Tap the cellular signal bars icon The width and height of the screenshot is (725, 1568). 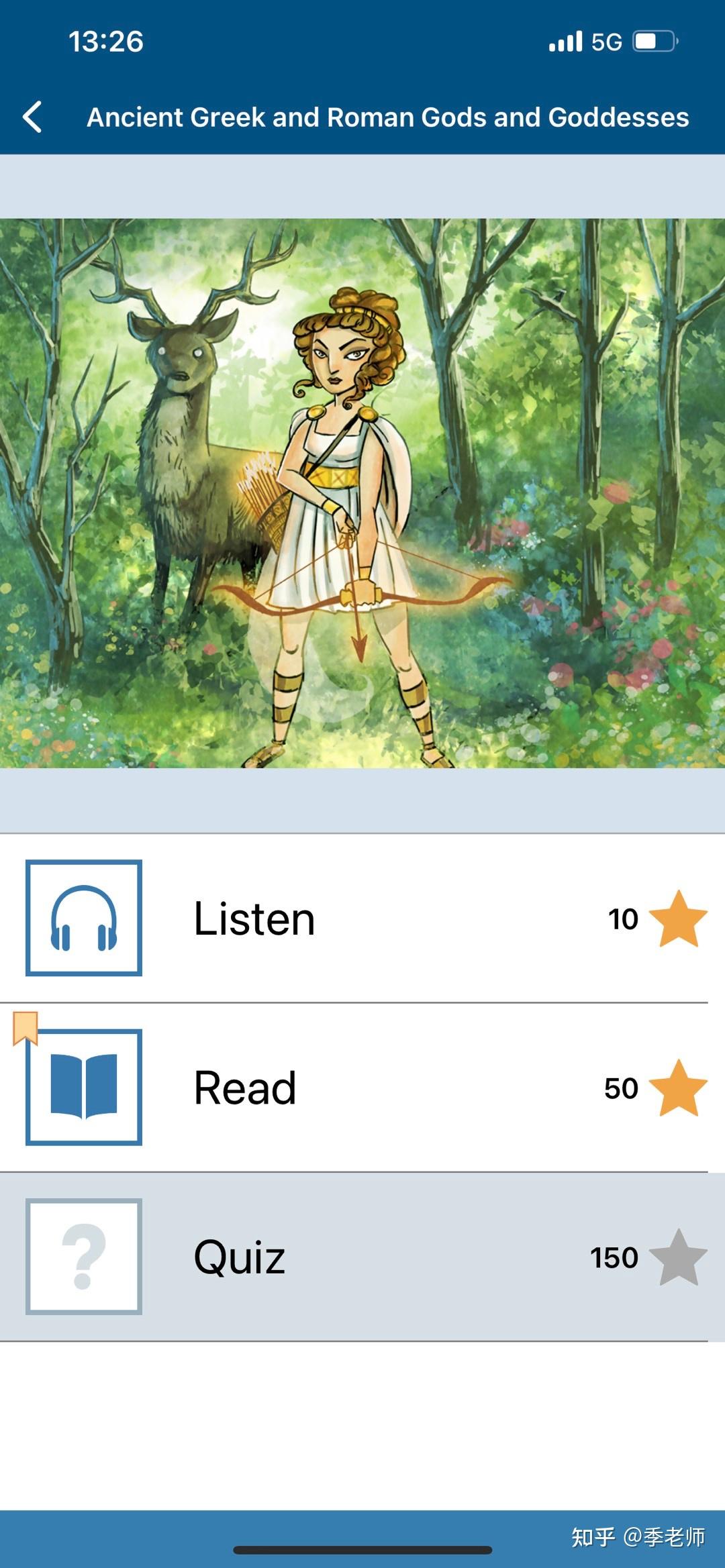[x=564, y=42]
